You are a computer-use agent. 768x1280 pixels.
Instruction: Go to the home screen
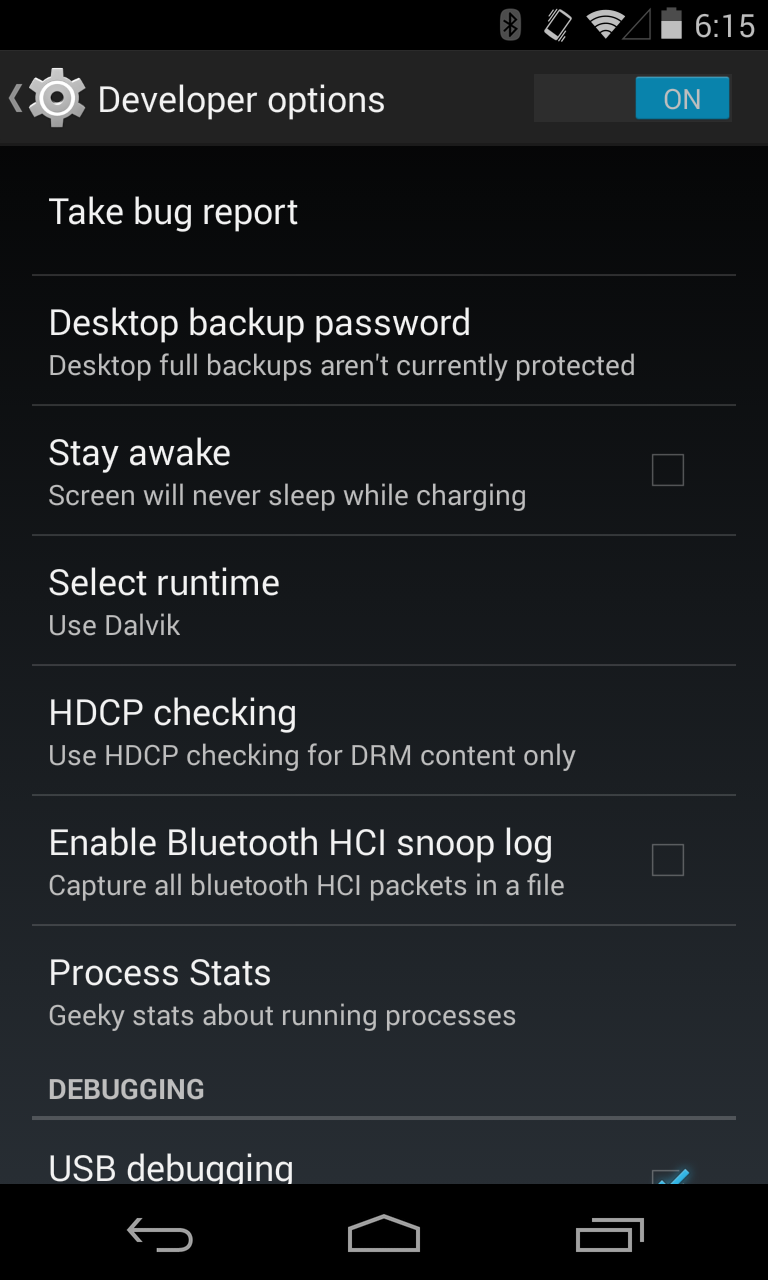pos(384,1235)
